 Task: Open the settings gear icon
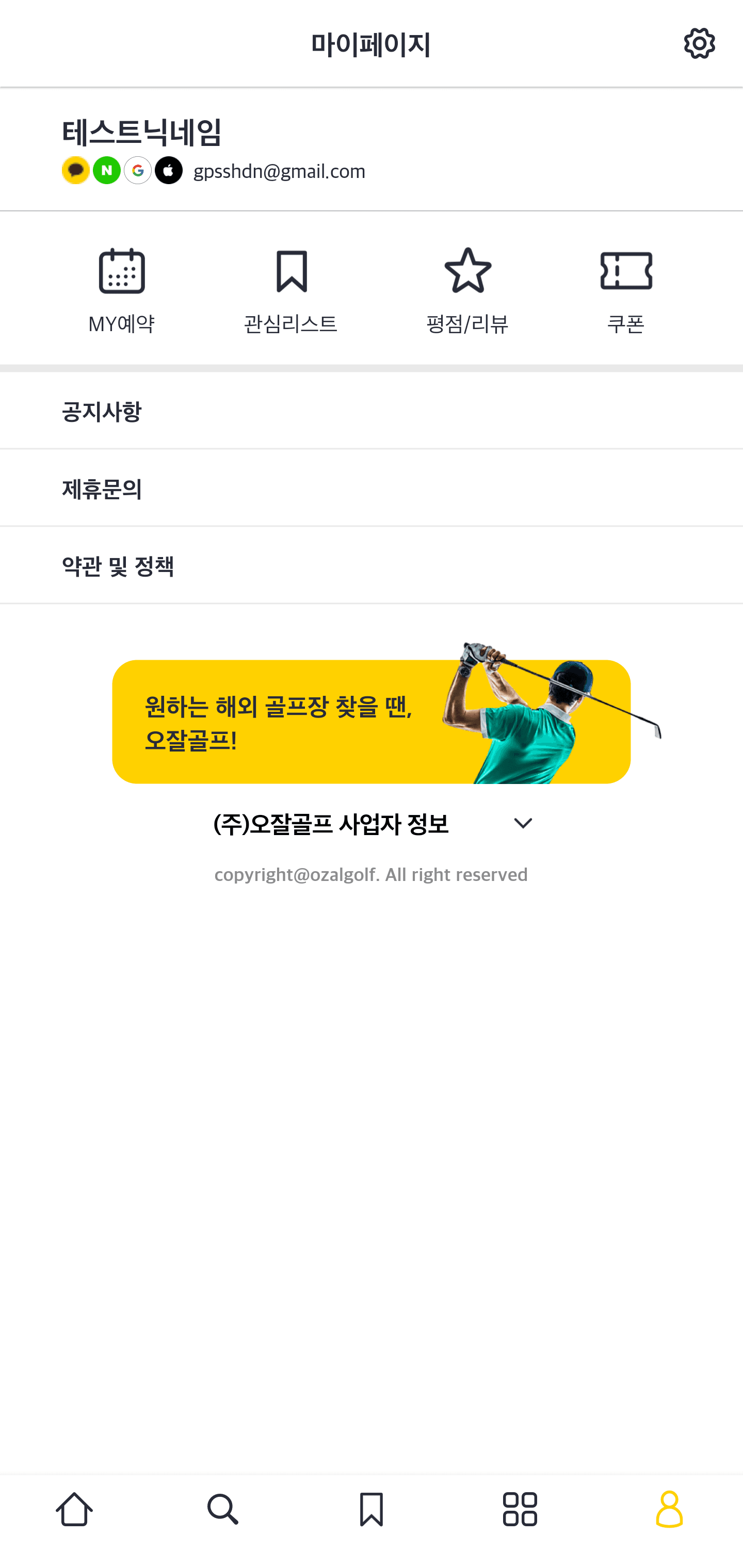tap(699, 44)
